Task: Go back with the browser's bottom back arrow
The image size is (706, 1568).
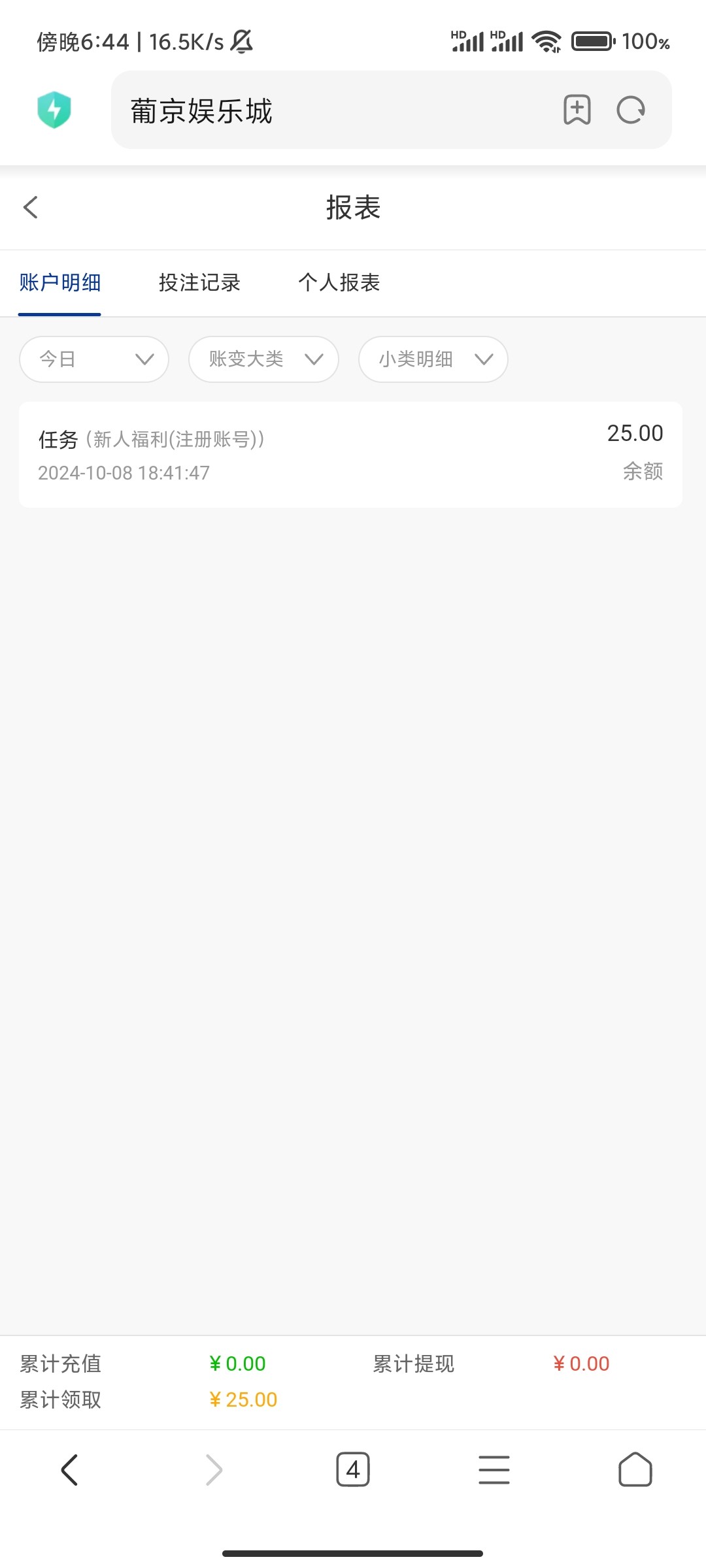Action: [x=69, y=1470]
